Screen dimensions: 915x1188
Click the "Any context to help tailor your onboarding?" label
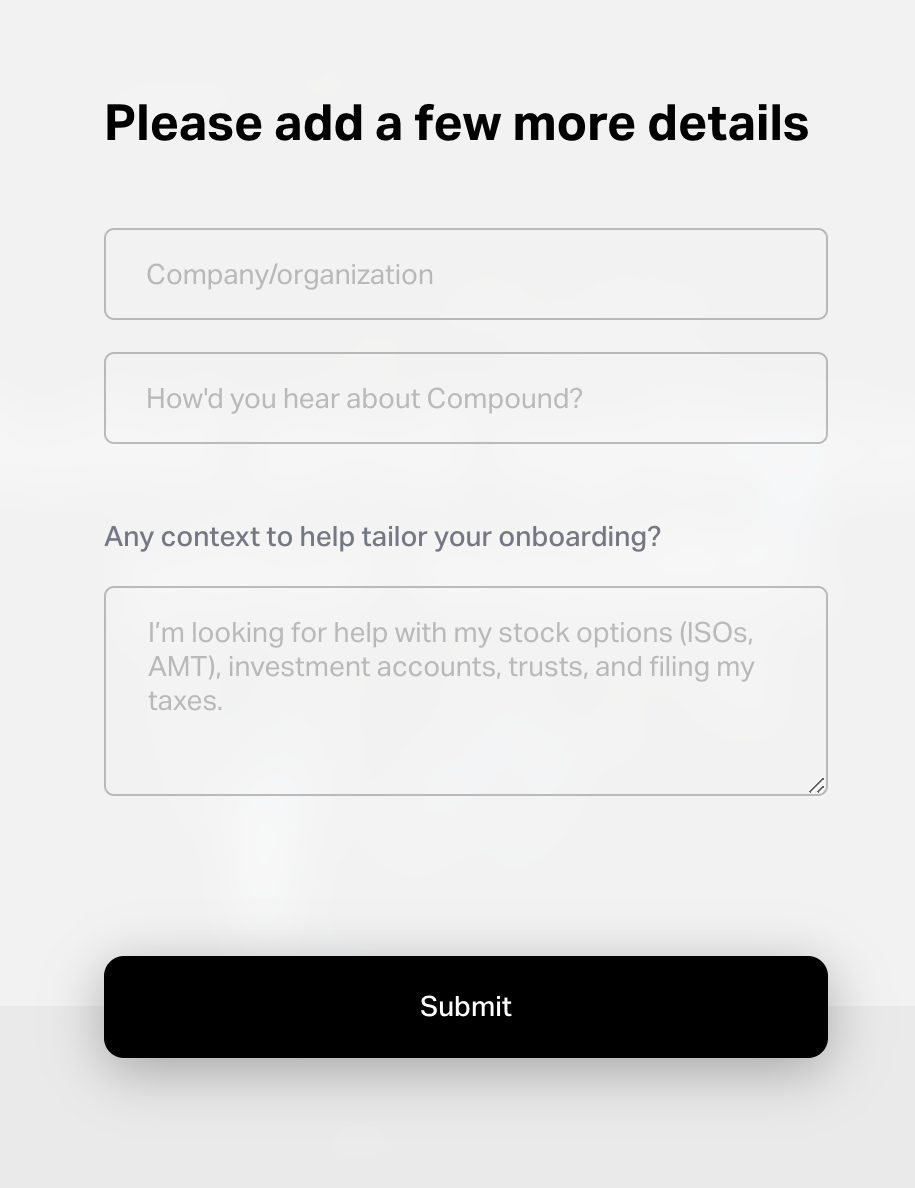click(382, 537)
